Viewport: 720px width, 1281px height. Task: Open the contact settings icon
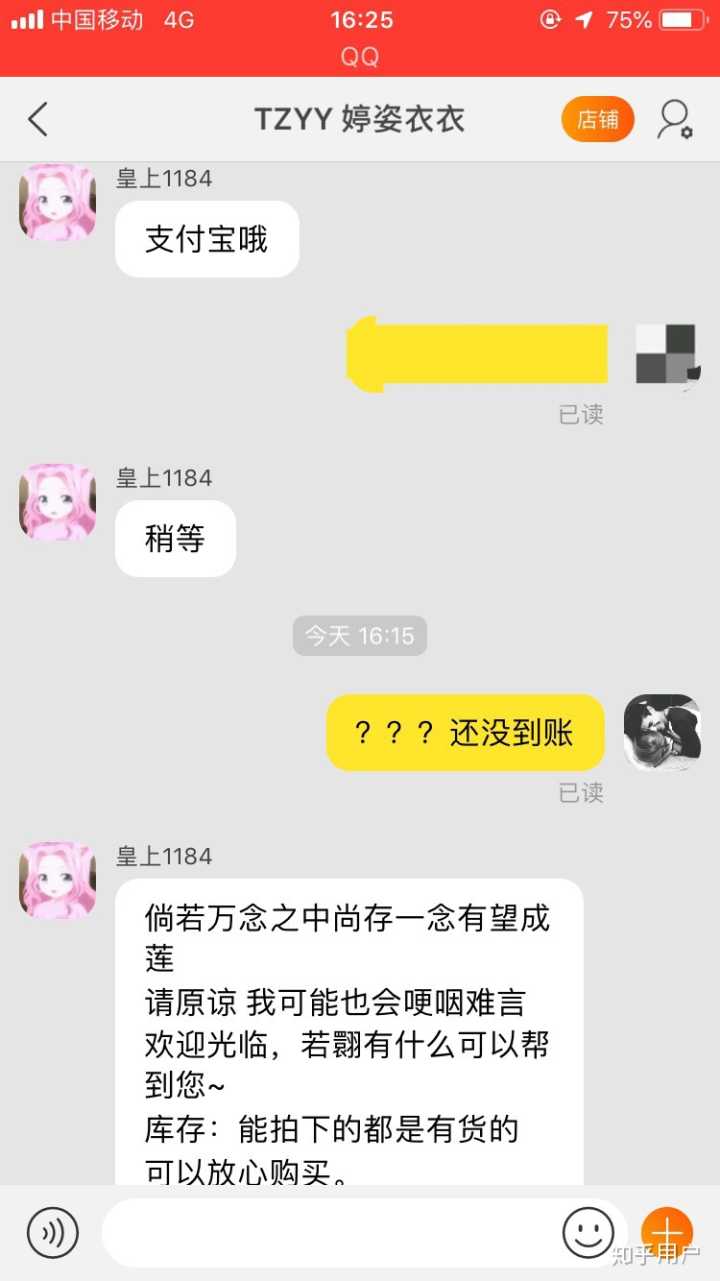675,120
